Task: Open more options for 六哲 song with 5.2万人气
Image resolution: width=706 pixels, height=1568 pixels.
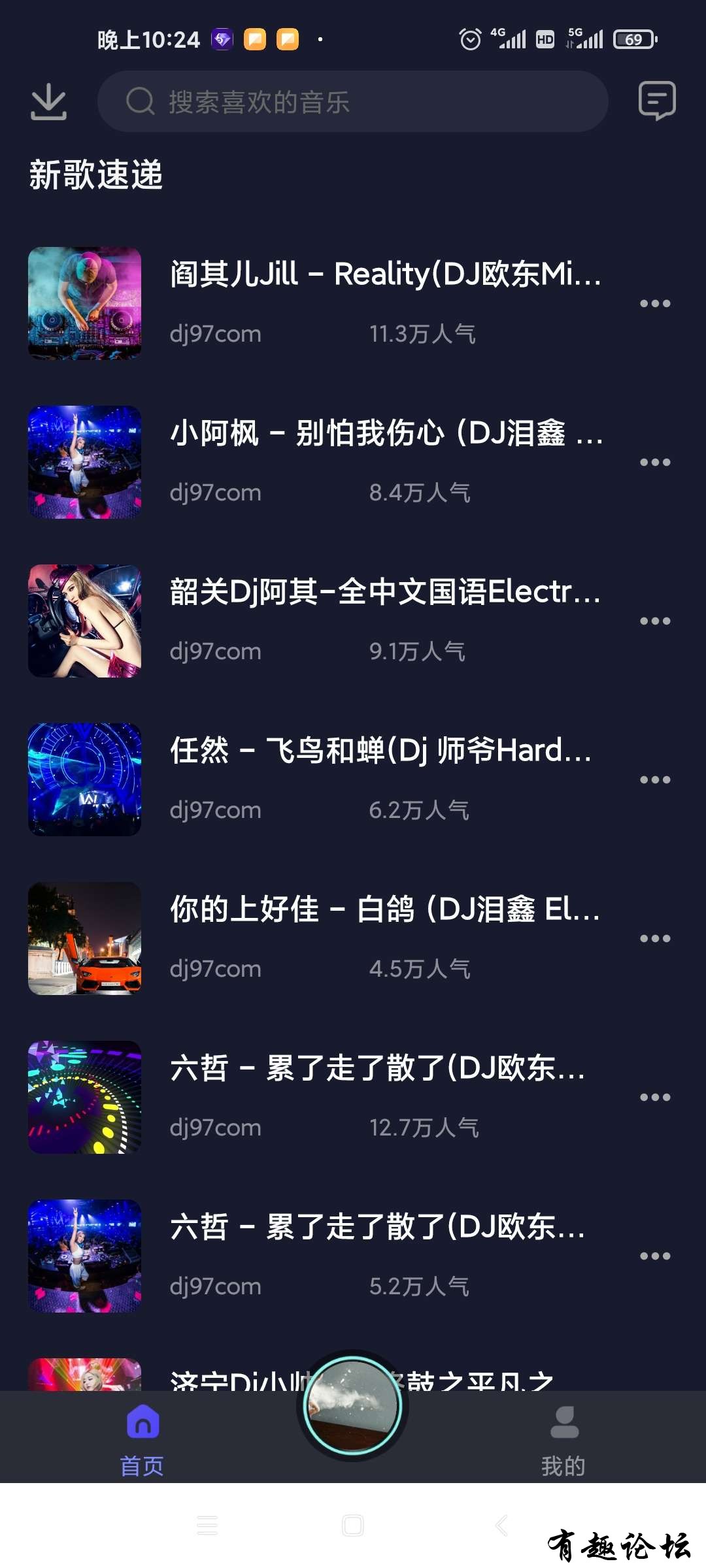Action: pyautogui.click(x=655, y=1256)
